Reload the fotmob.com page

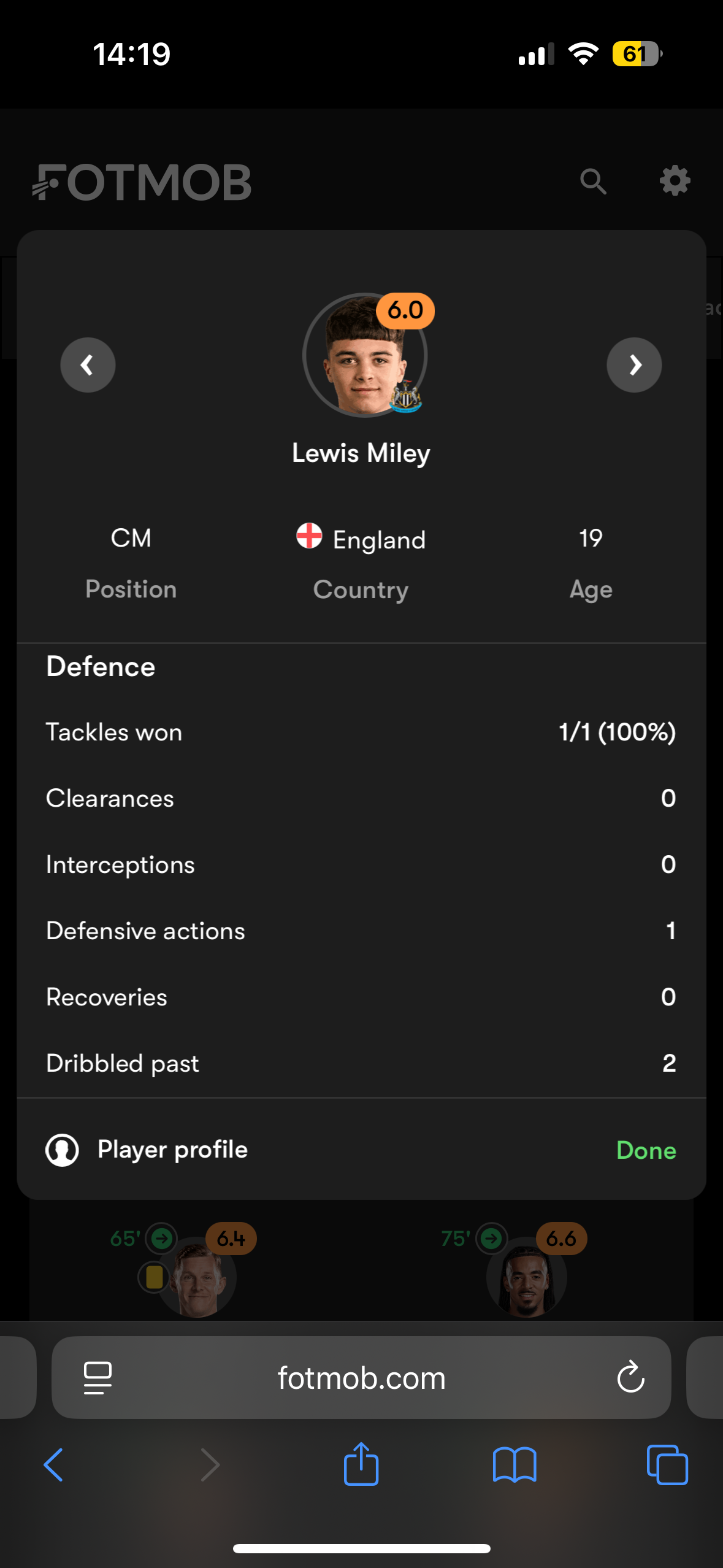[630, 1377]
